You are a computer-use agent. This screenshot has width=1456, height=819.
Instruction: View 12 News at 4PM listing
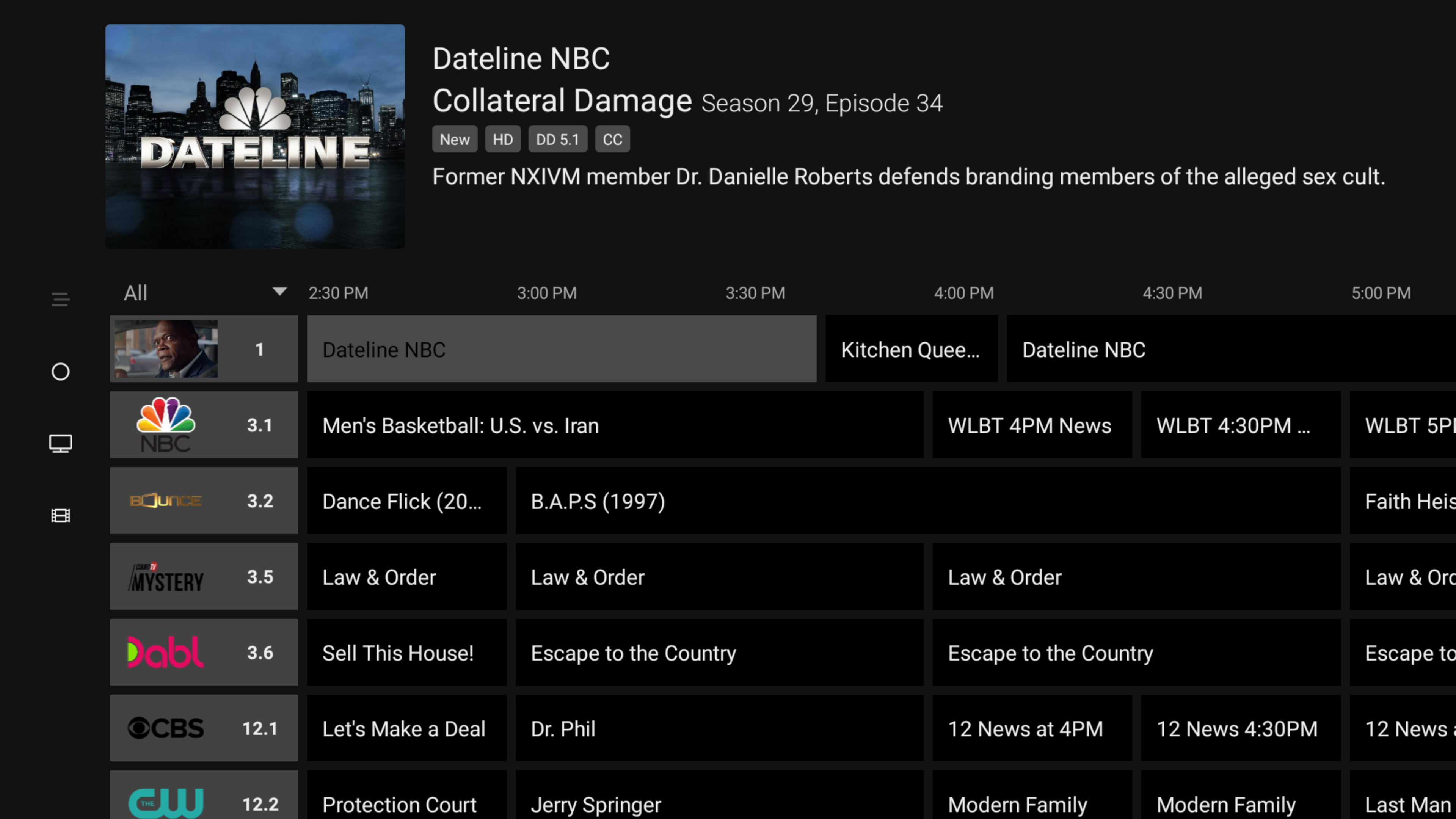(1031, 728)
